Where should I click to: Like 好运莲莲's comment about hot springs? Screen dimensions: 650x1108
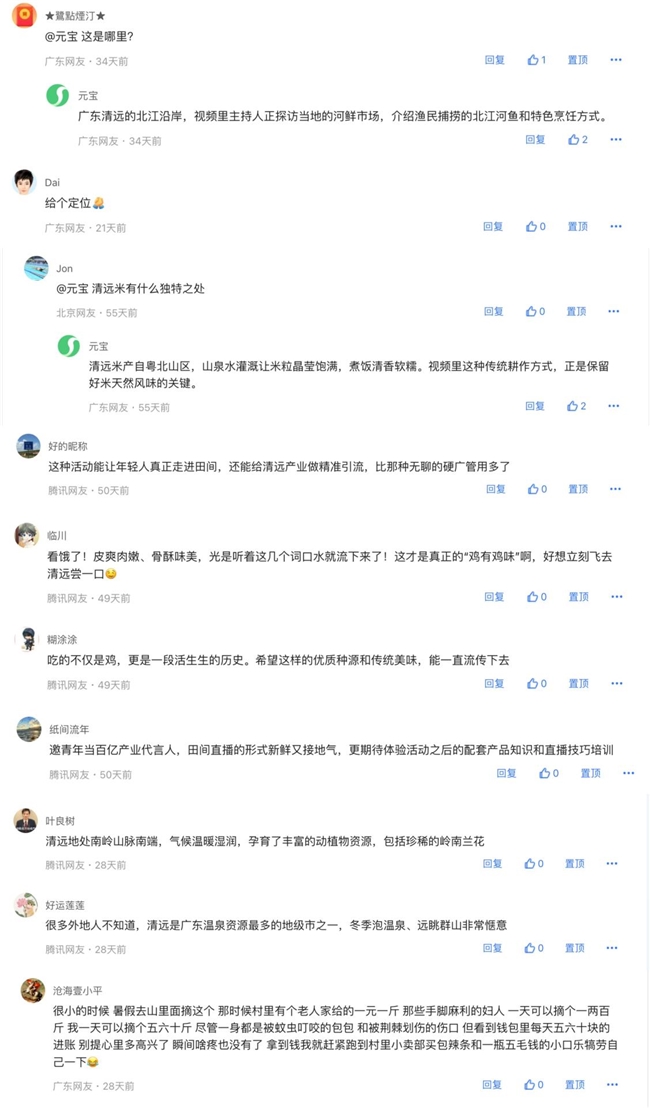pos(537,948)
